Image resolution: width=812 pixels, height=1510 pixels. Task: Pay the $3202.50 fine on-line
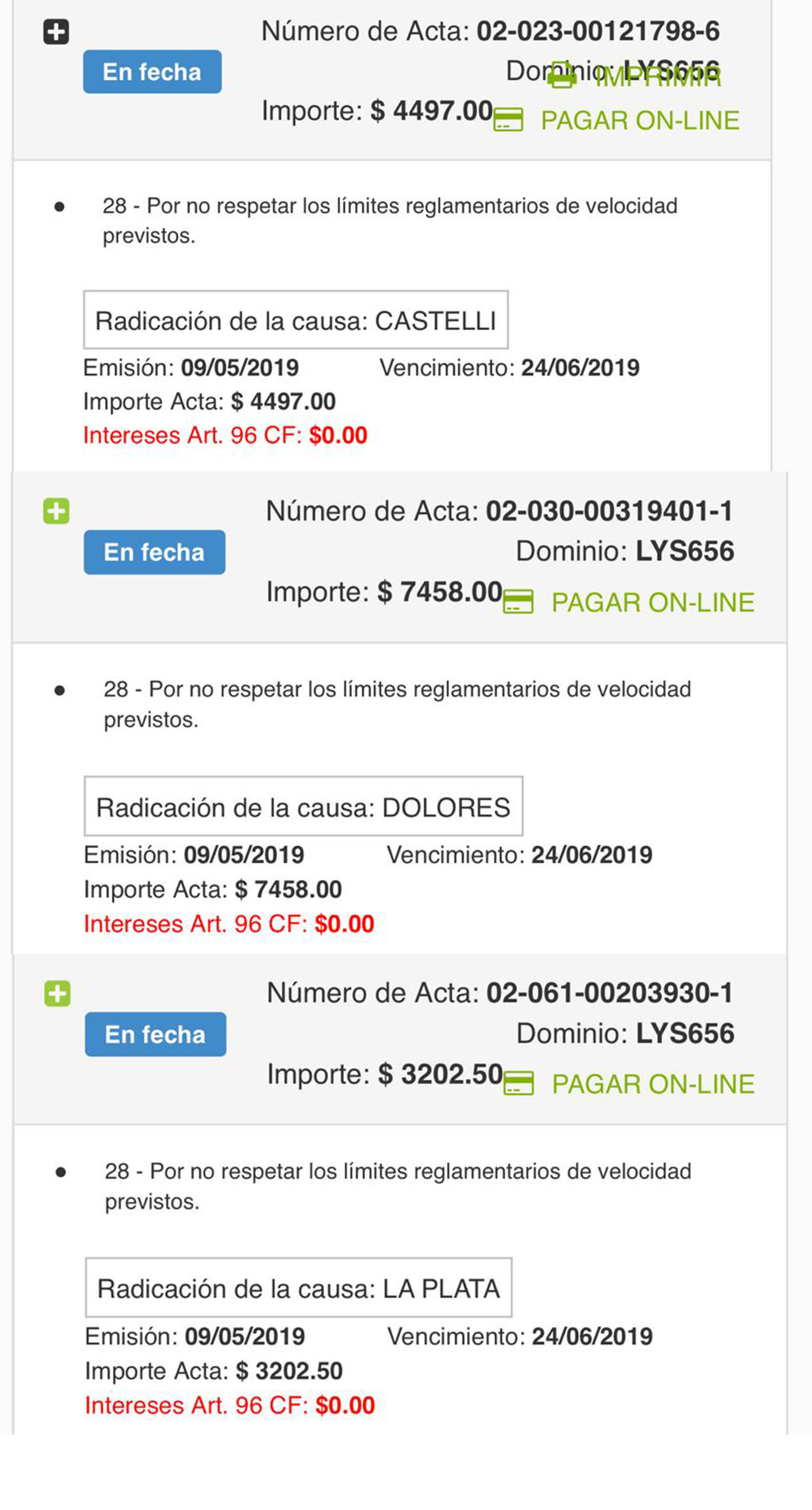click(629, 1084)
